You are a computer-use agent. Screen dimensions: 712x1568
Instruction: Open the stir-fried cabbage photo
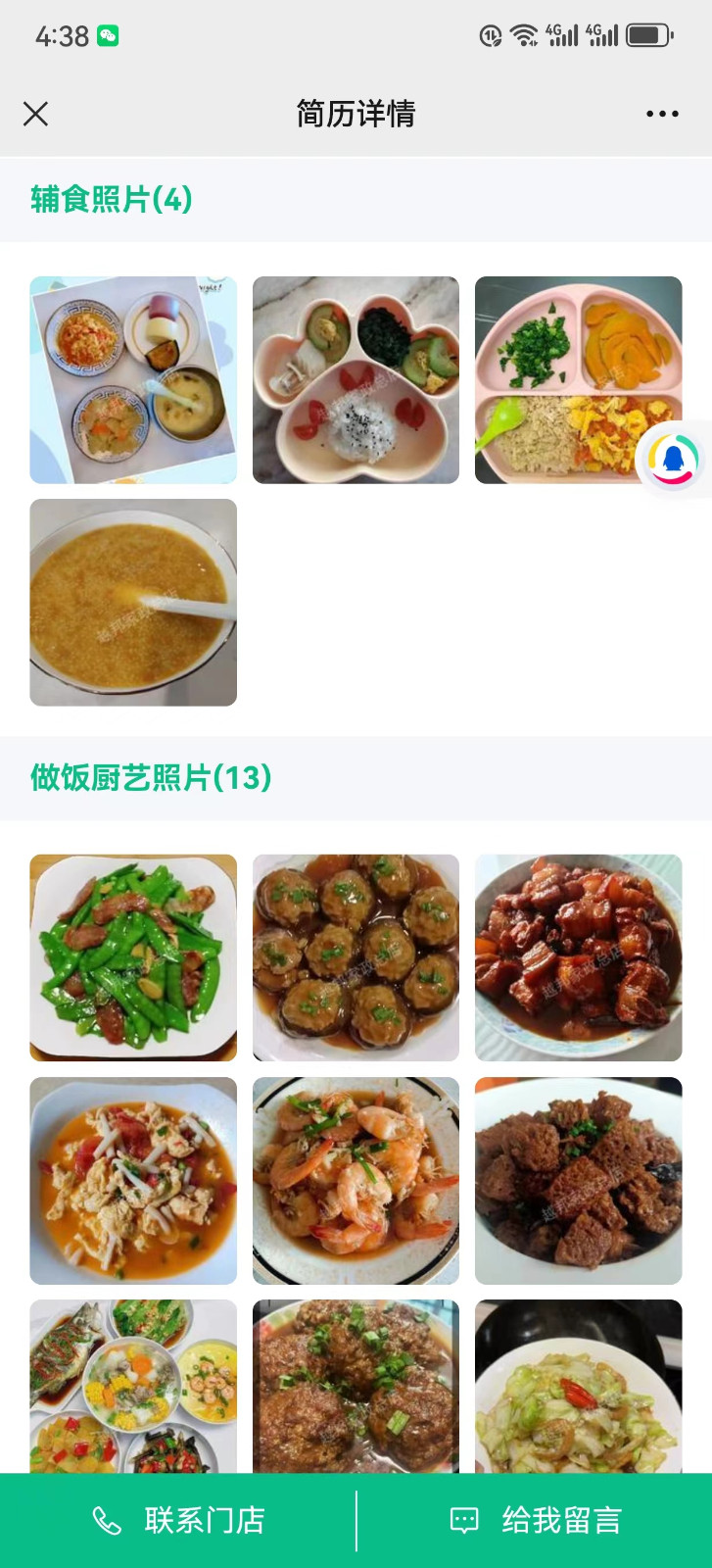(578, 1386)
